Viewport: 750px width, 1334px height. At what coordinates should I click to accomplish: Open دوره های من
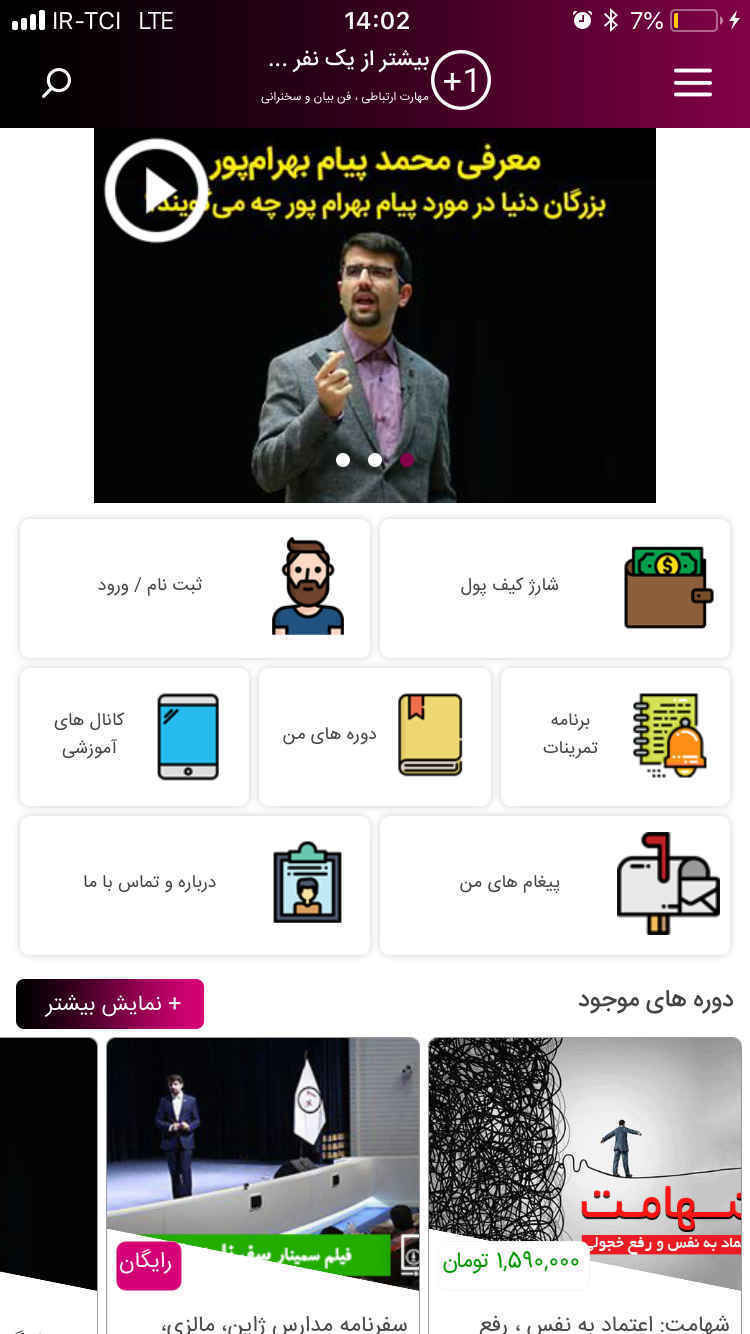tap(375, 736)
